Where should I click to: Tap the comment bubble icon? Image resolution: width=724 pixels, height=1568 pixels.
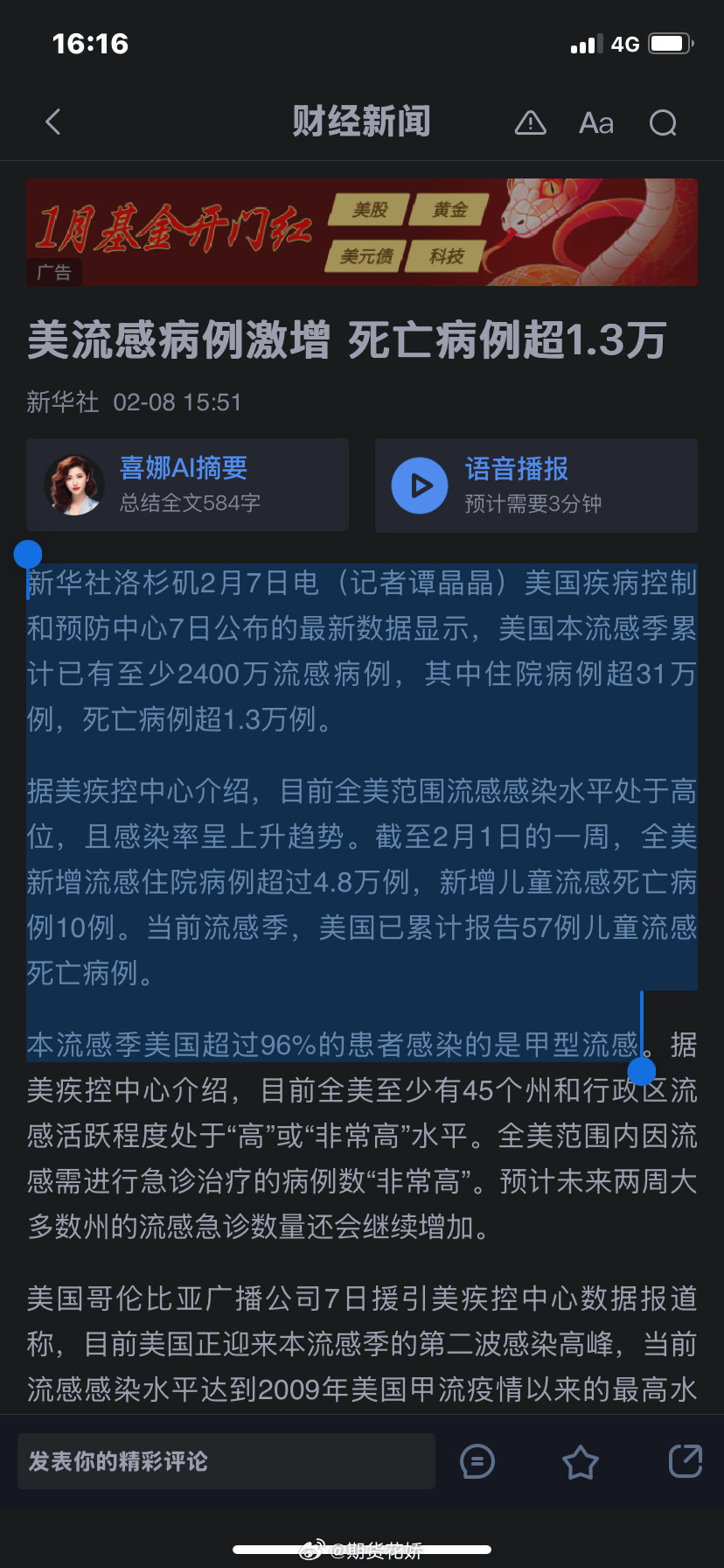[x=477, y=1460]
